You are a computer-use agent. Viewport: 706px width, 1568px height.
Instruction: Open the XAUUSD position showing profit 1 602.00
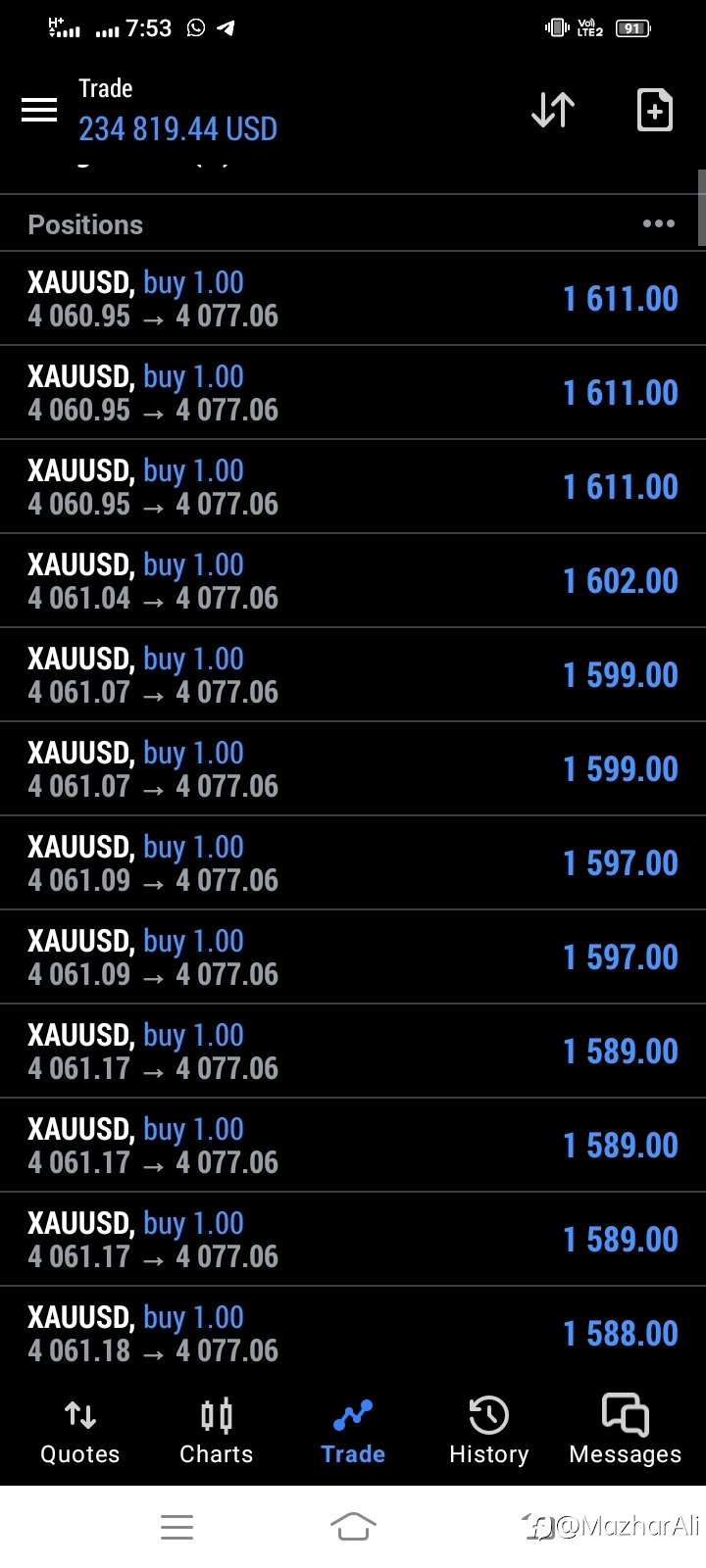pyautogui.click(x=353, y=581)
